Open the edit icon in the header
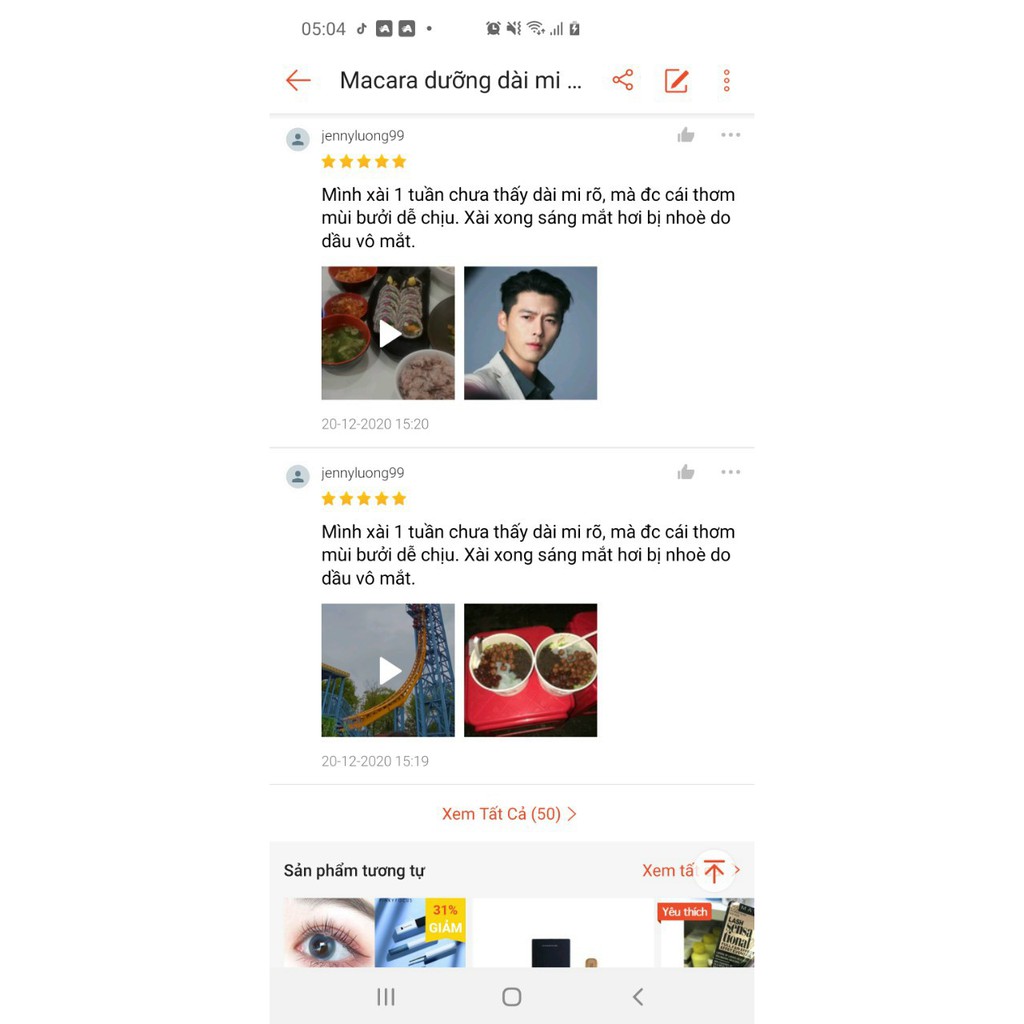This screenshot has width=1024, height=1024. [x=677, y=81]
